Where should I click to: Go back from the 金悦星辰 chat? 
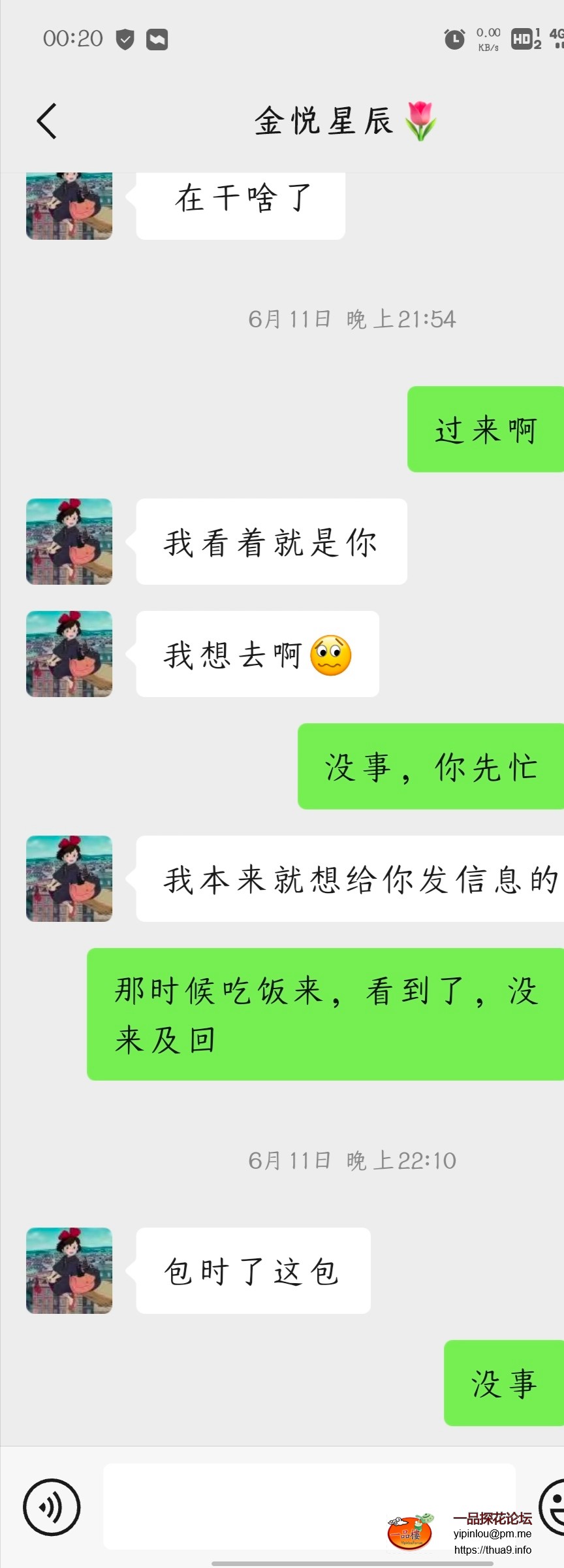pyautogui.click(x=47, y=121)
